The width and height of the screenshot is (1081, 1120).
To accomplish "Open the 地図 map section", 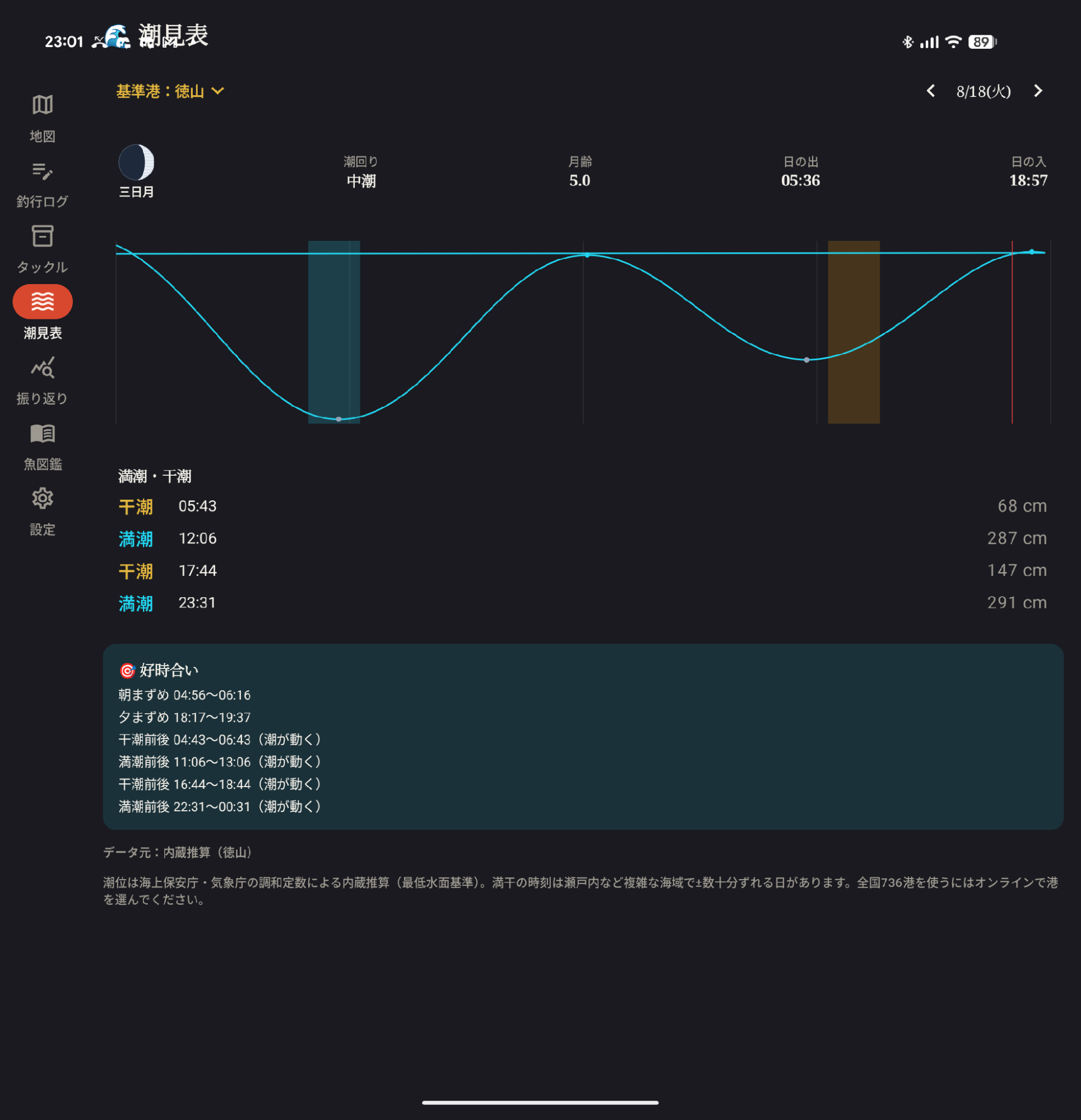I will click(x=42, y=119).
